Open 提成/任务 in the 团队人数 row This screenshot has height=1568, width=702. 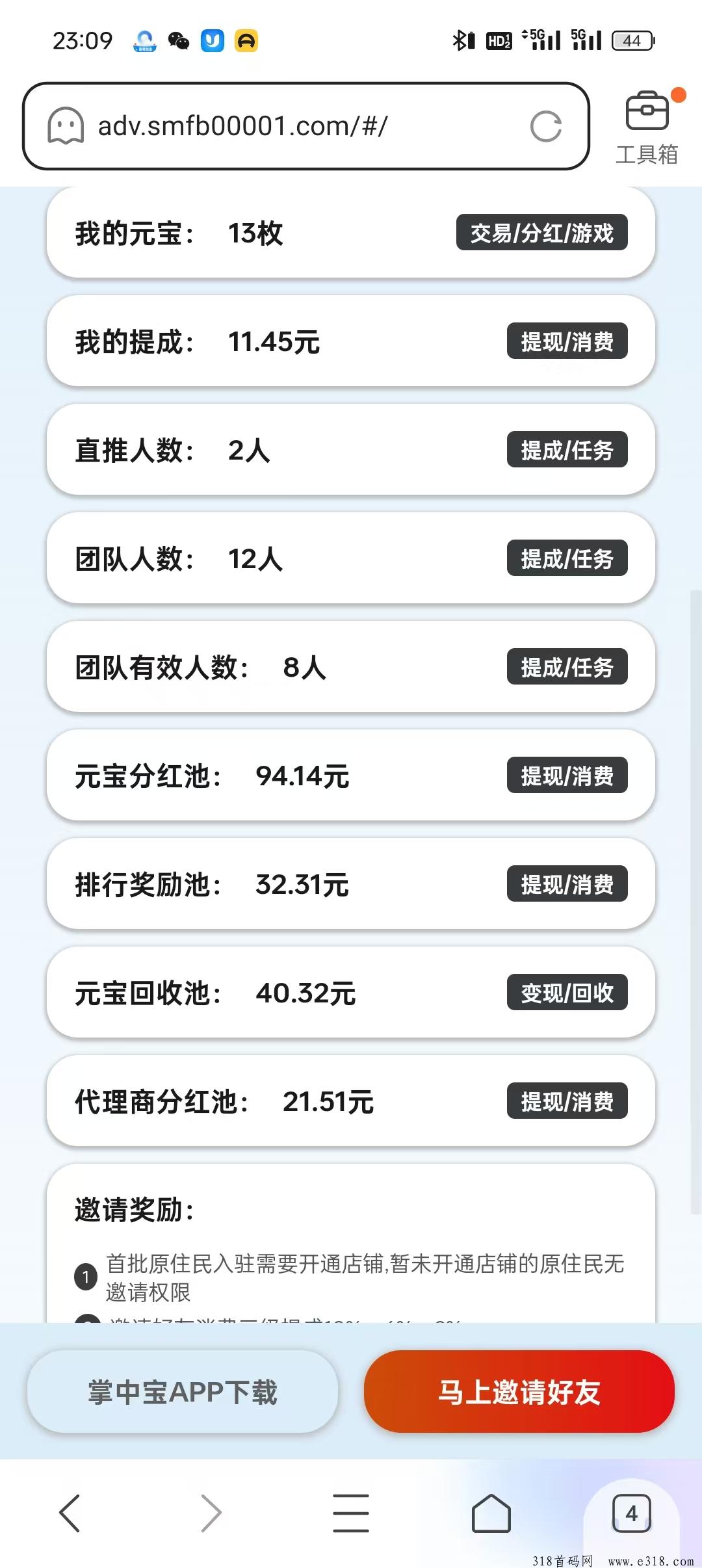567,558
